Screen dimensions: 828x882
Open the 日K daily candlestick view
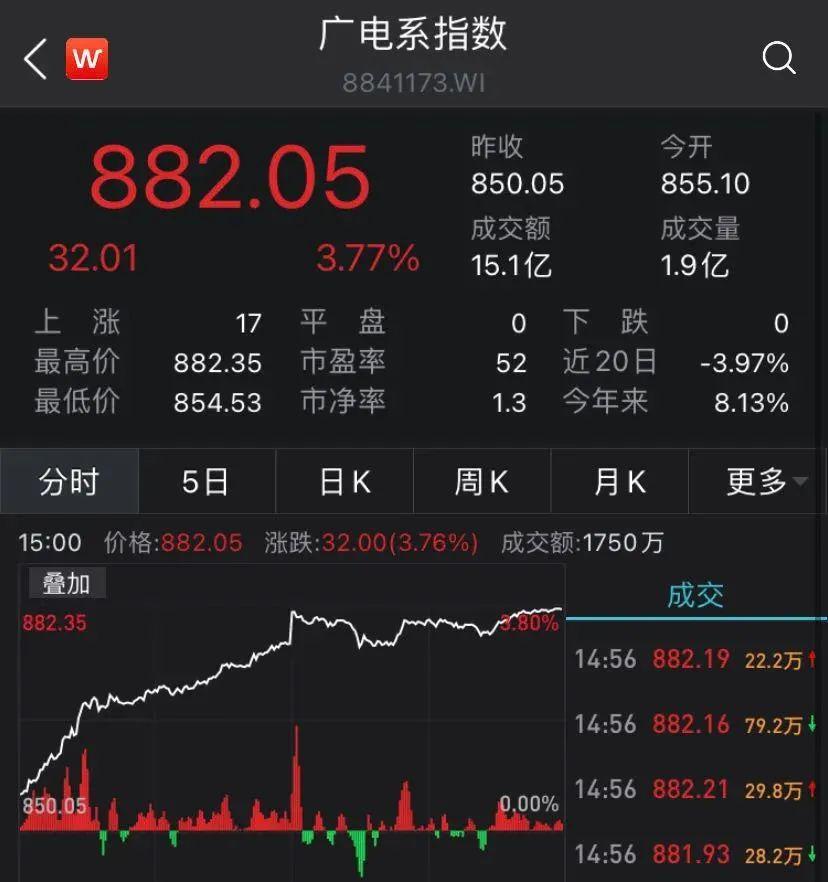pos(343,481)
